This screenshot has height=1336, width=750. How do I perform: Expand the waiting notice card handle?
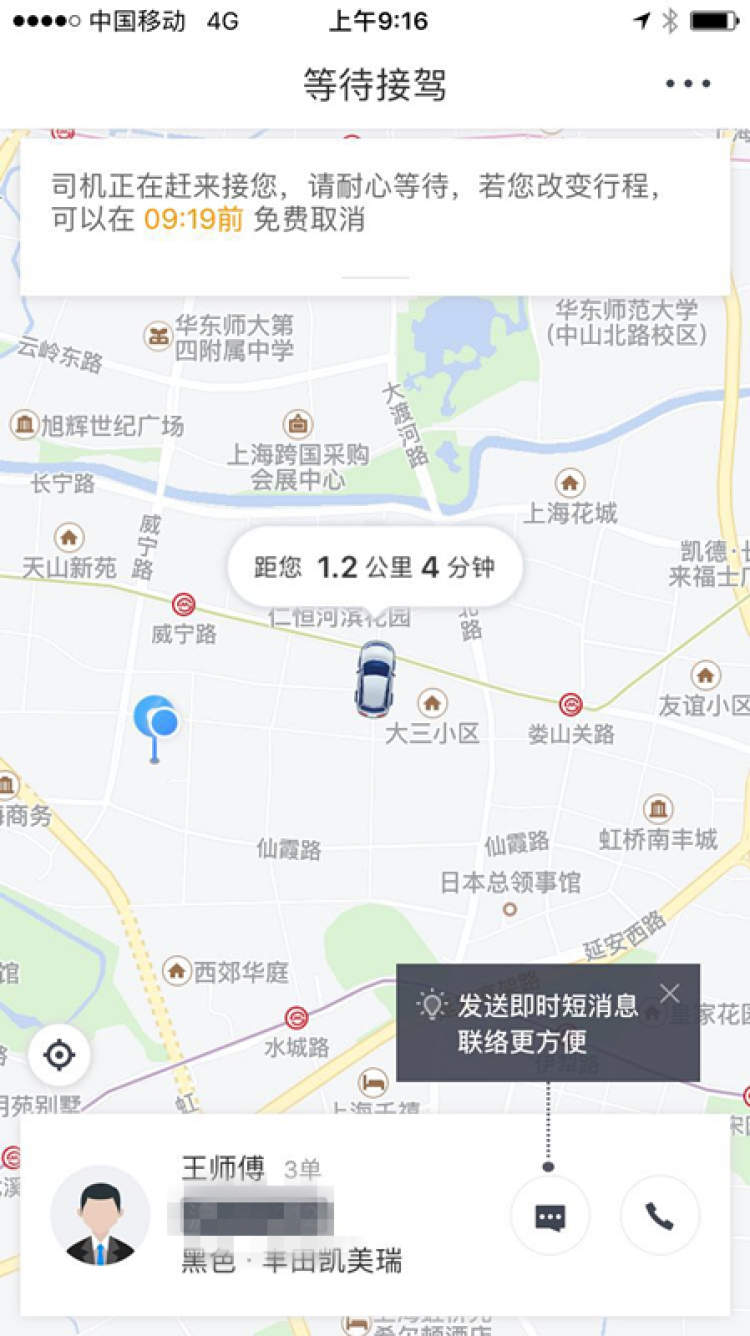[375, 277]
